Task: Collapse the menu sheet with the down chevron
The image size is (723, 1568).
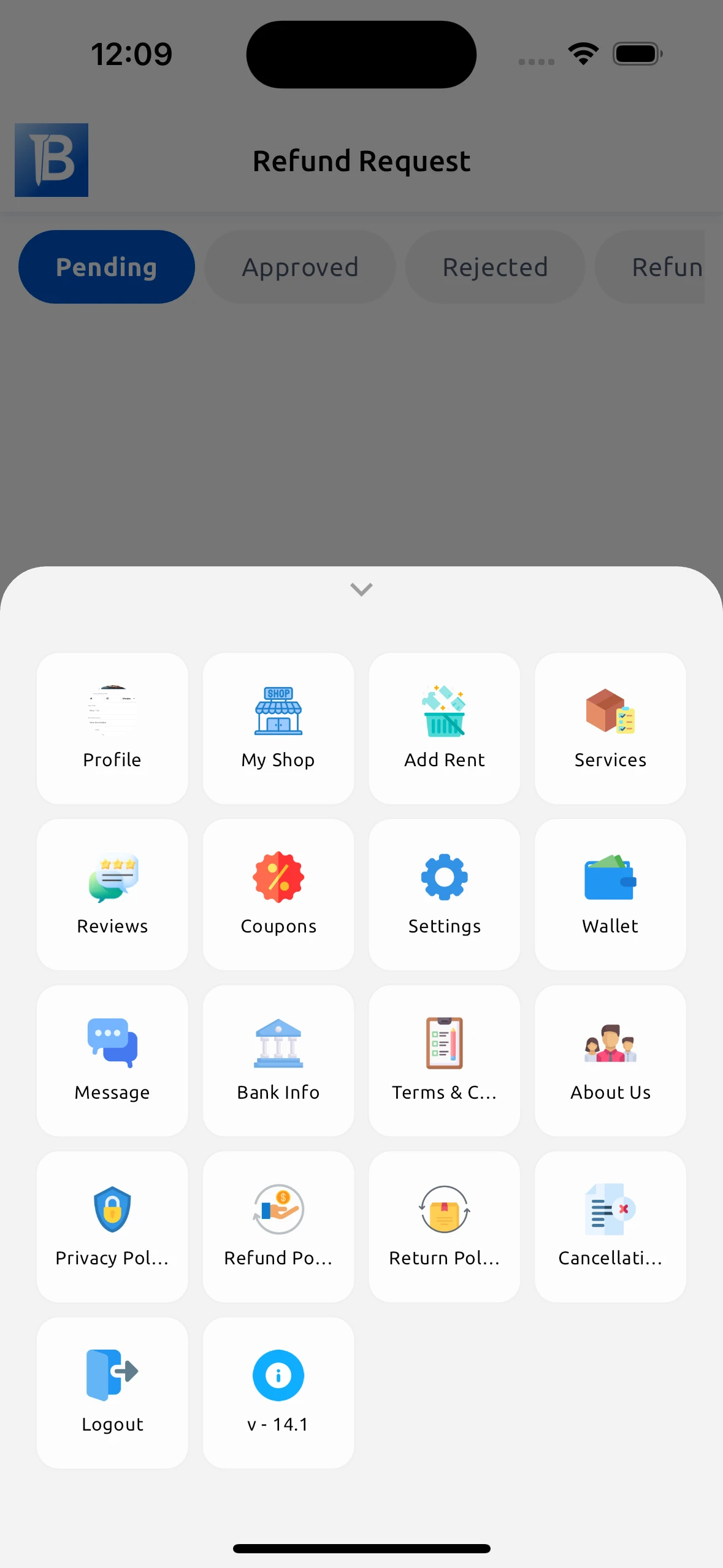Action: [361, 589]
